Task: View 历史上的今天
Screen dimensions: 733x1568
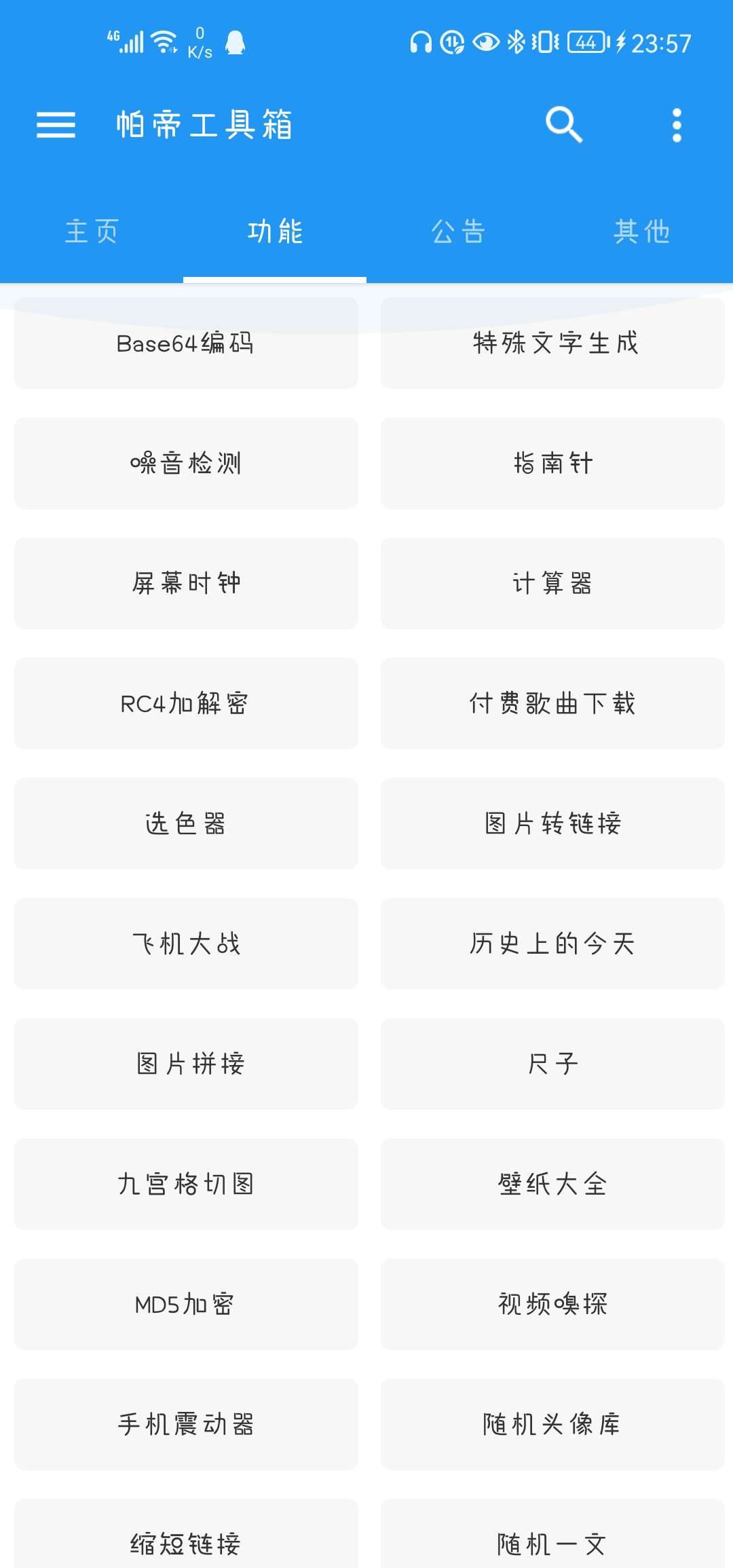Action: 552,944
